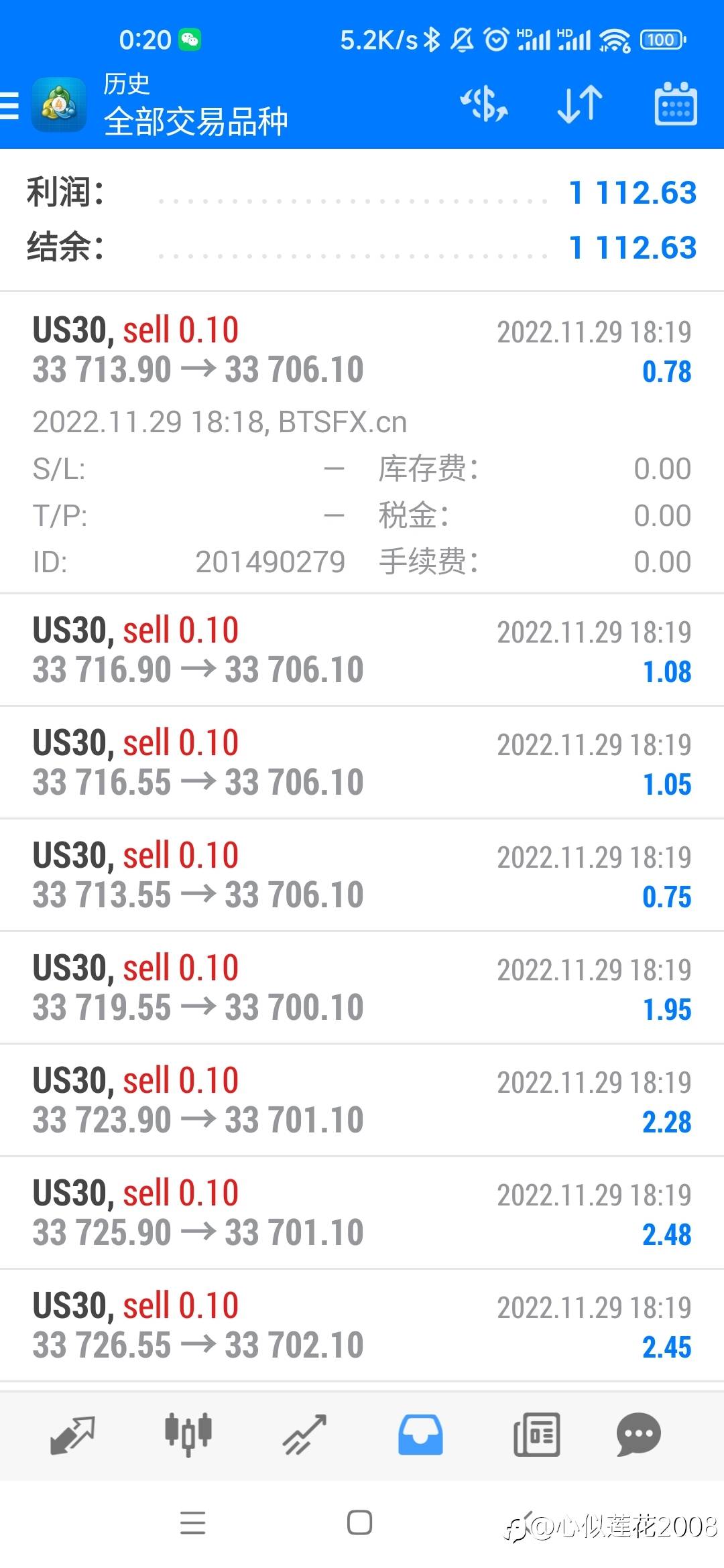Open the calendar date range picker

pos(675,105)
